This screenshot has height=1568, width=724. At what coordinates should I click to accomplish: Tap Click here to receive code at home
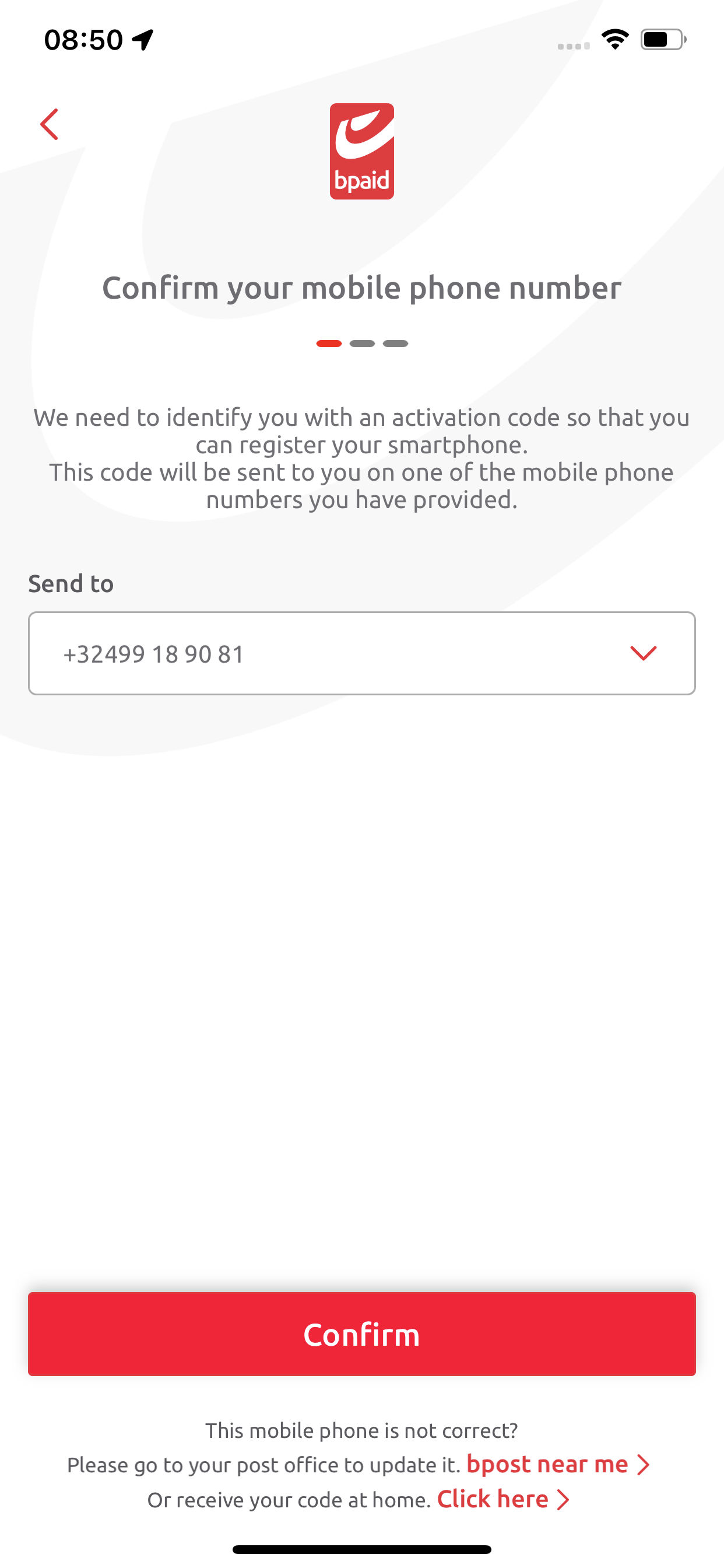502,1499
